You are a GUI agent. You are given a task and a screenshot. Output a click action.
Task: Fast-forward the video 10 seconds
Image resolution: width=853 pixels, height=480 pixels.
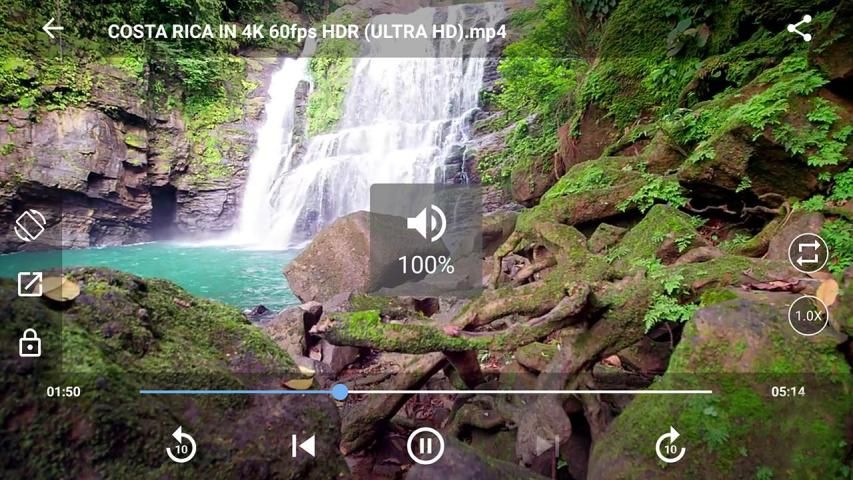(x=670, y=446)
